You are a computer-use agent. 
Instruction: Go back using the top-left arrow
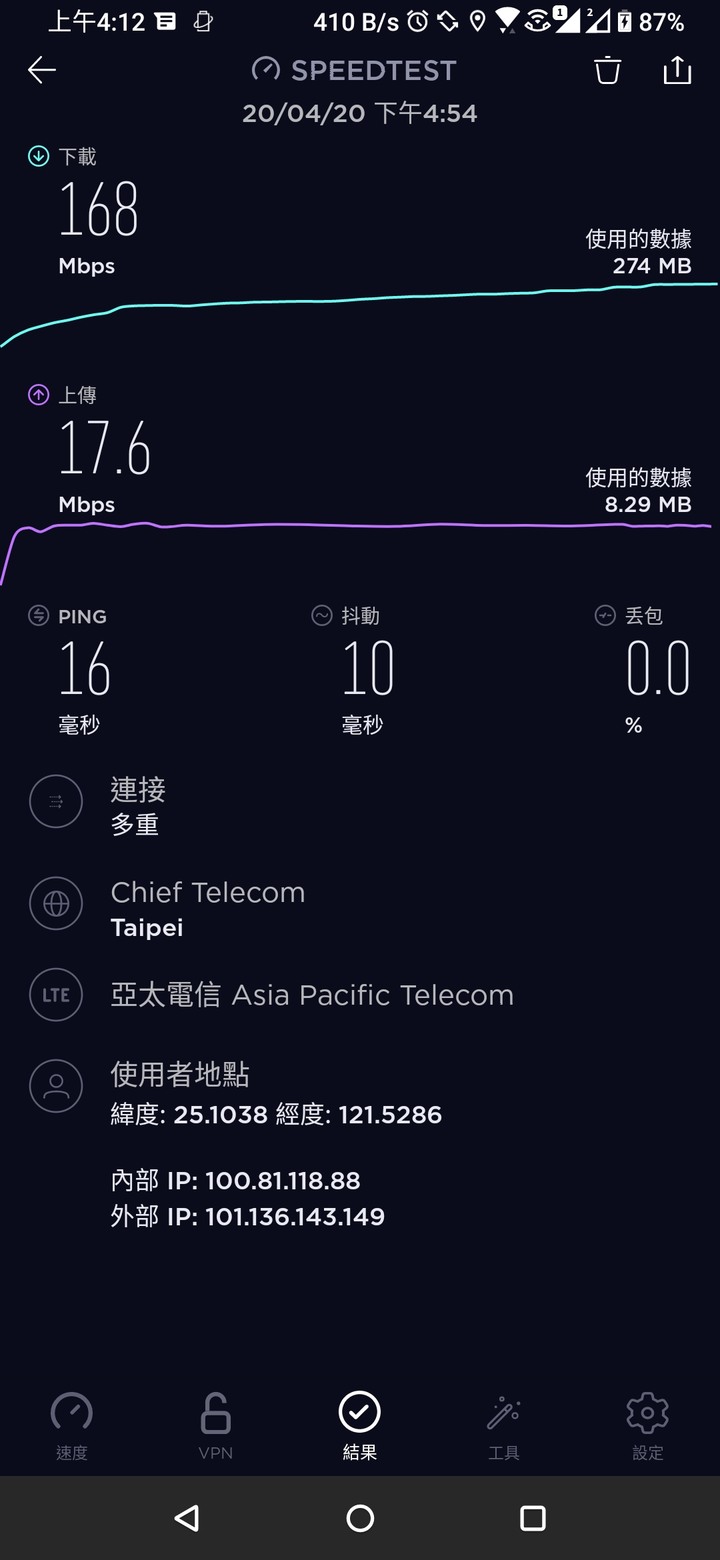pos(42,70)
